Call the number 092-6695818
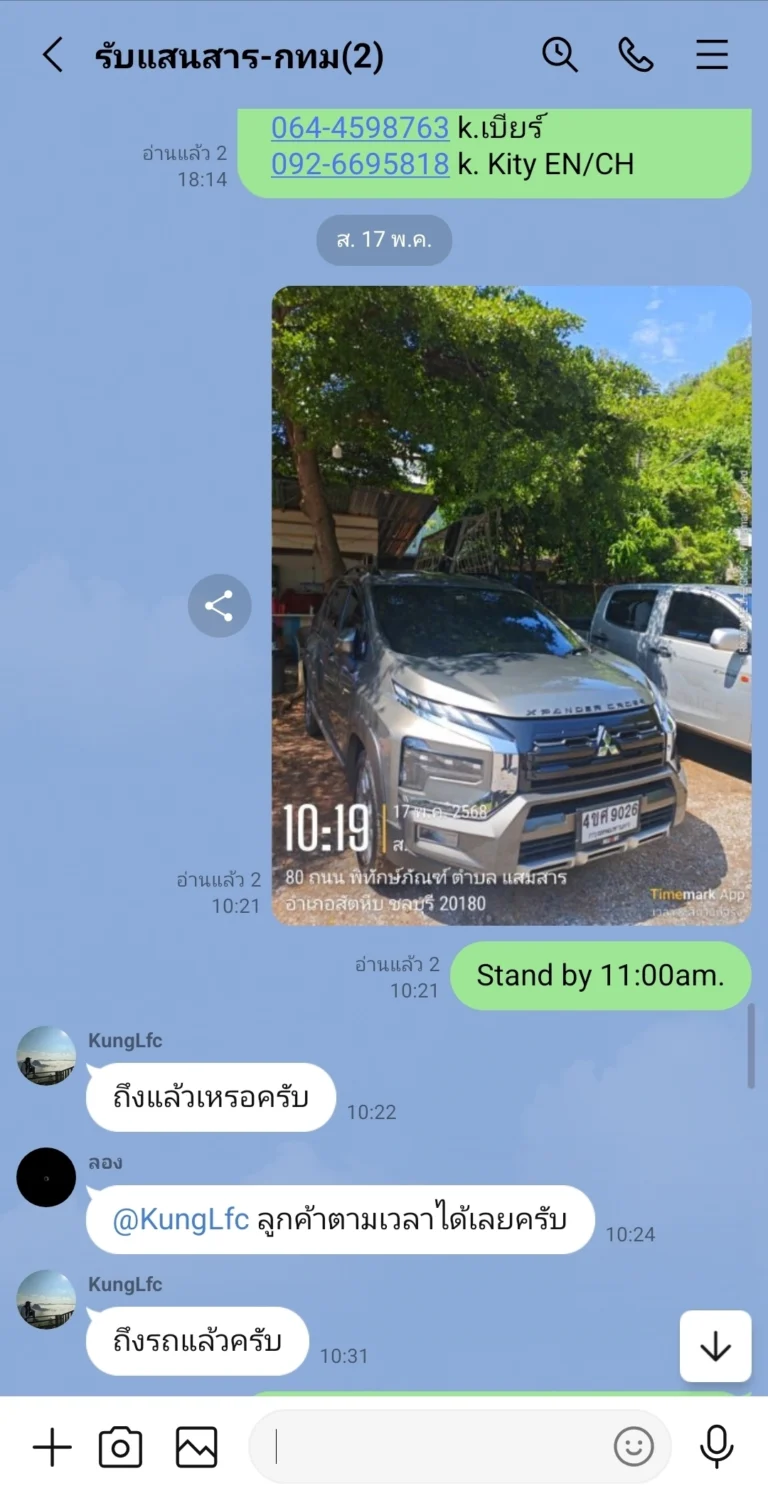The height and width of the screenshot is (1498, 768). (x=360, y=164)
